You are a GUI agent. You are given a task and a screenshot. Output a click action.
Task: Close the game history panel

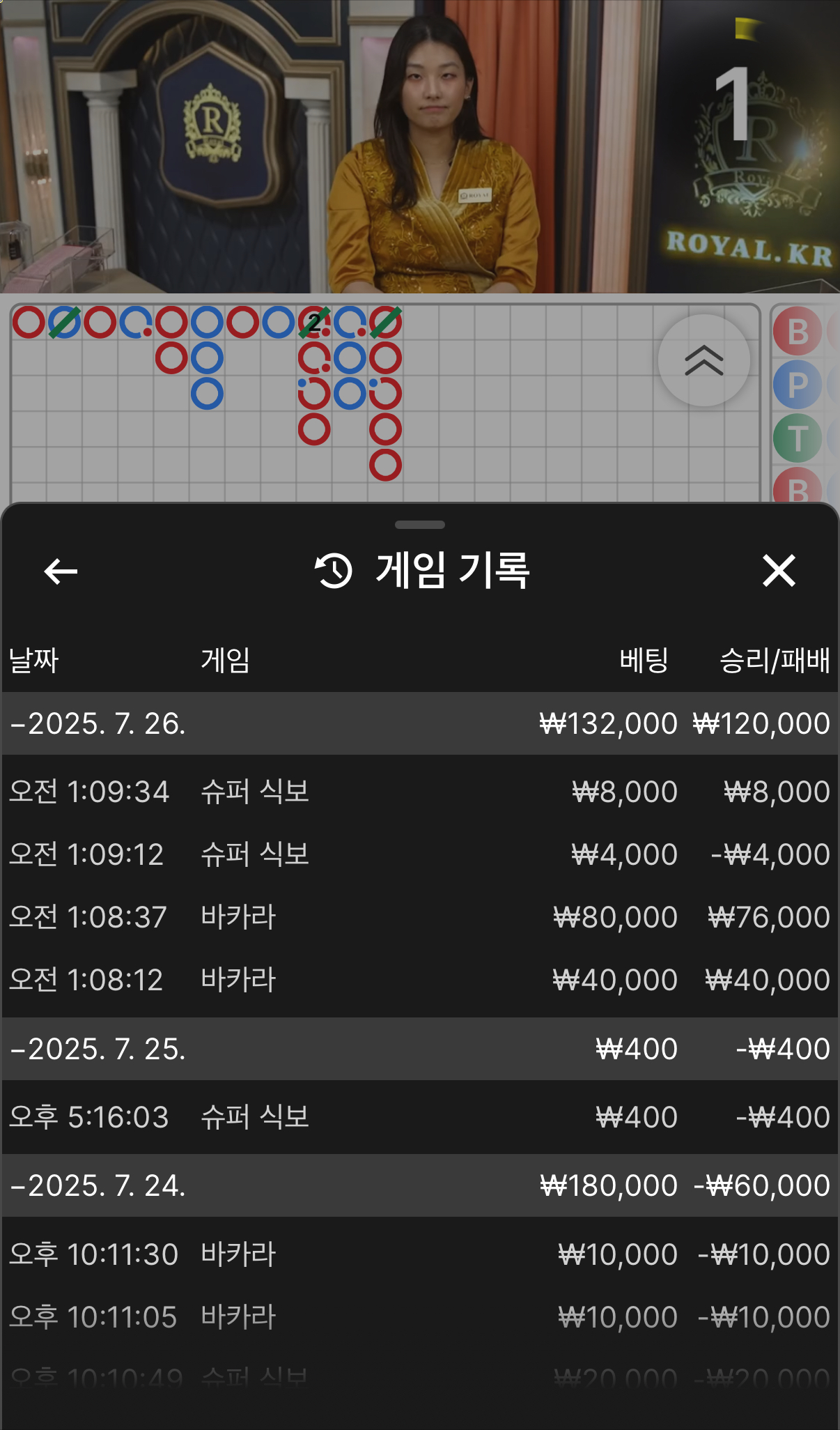coord(779,571)
